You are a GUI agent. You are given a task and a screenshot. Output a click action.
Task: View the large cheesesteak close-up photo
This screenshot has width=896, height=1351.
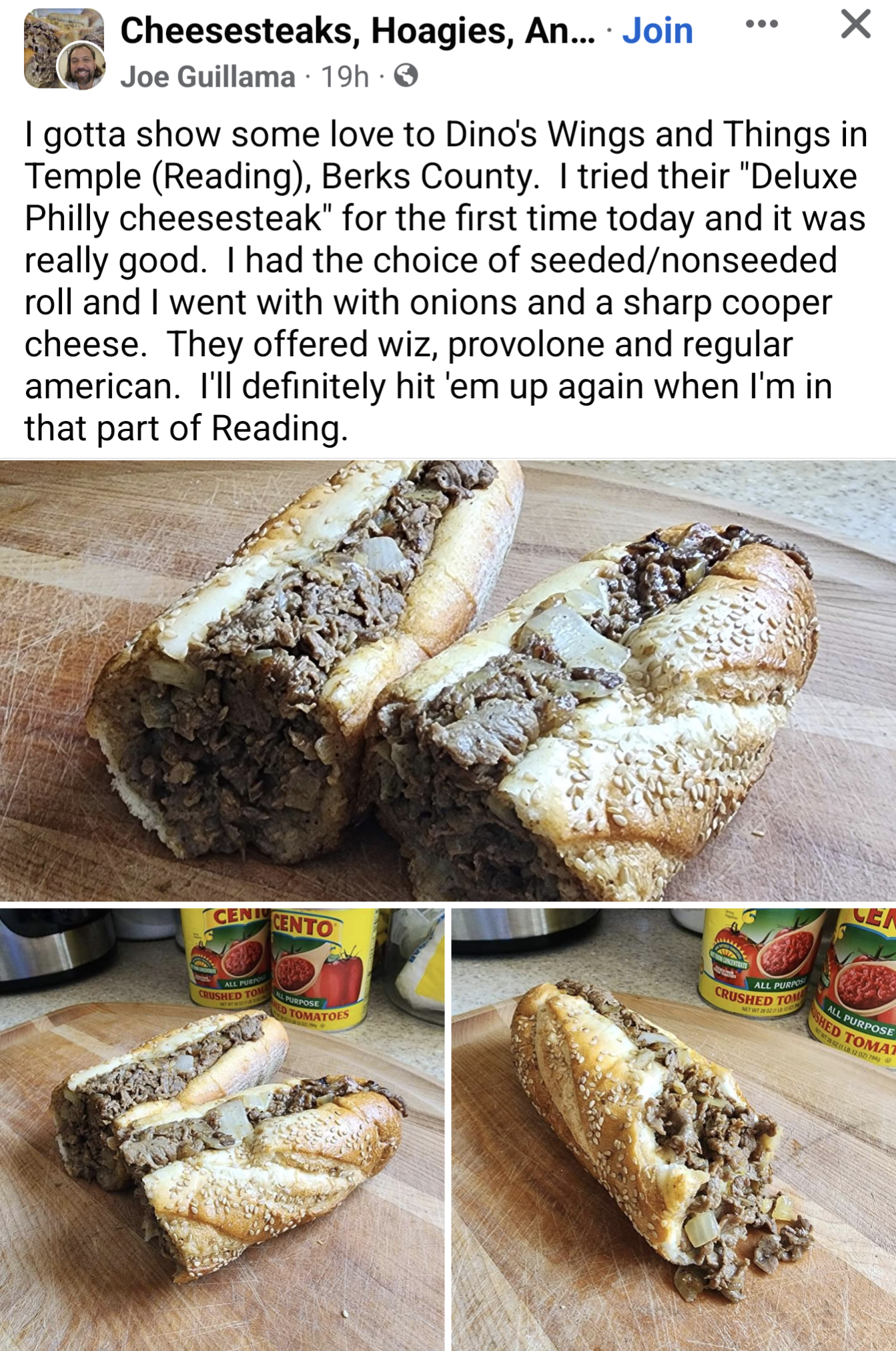pyautogui.click(x=448, y=681)
